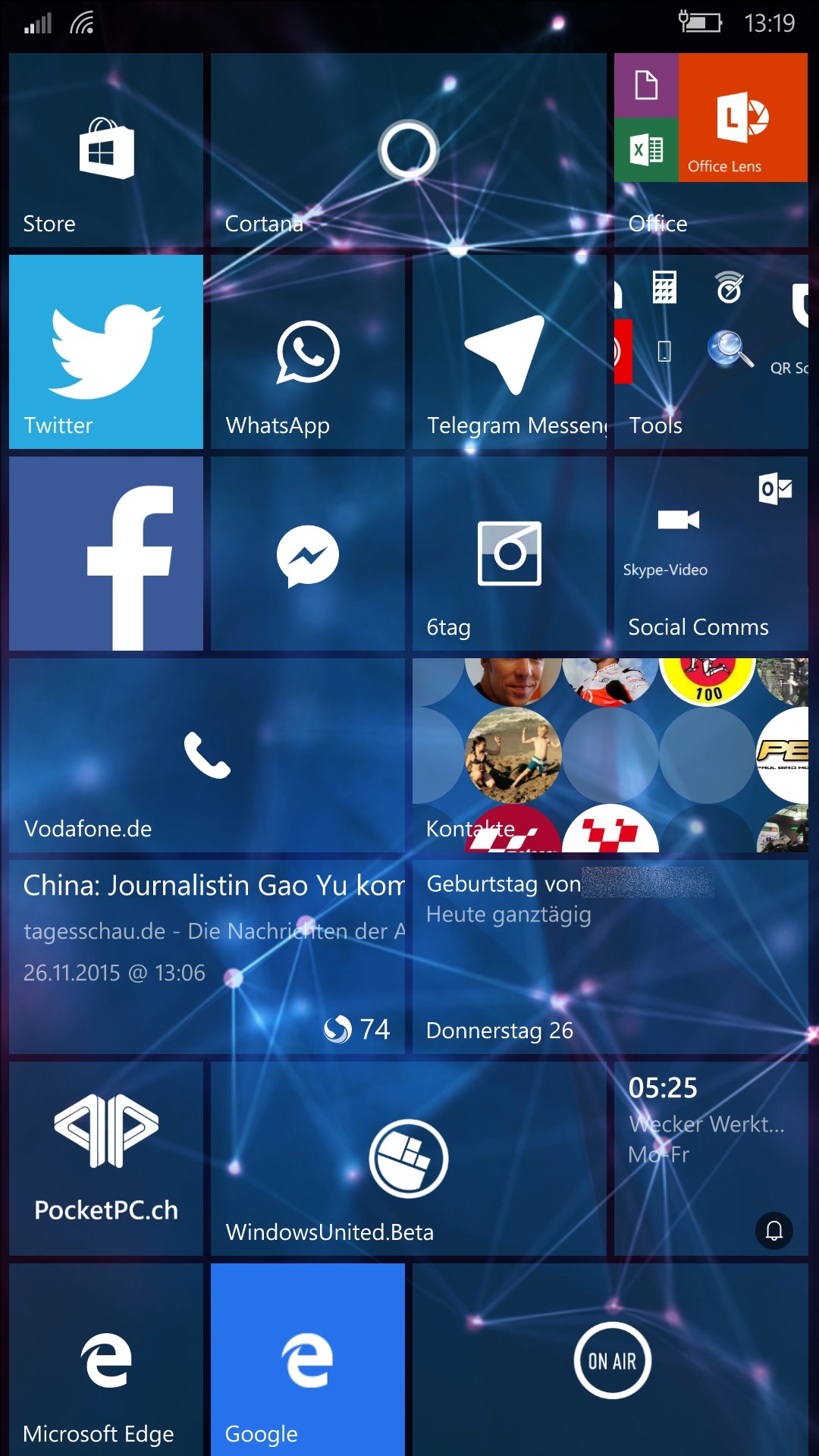Launch PocketPC.ch app
Screen dimensions: 819x1456
(x=106, y=1159)
